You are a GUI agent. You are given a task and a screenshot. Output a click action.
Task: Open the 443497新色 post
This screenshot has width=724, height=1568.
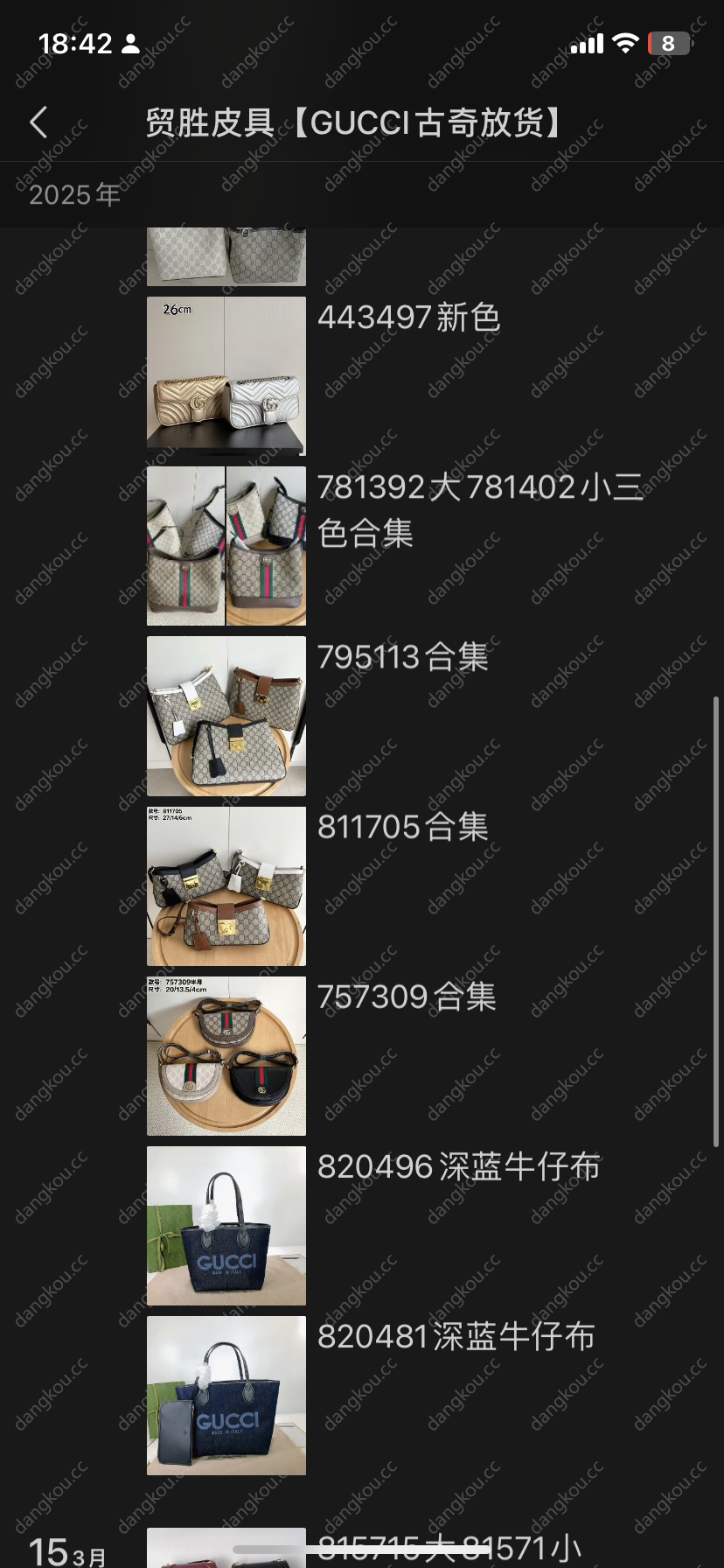(226, 376)
